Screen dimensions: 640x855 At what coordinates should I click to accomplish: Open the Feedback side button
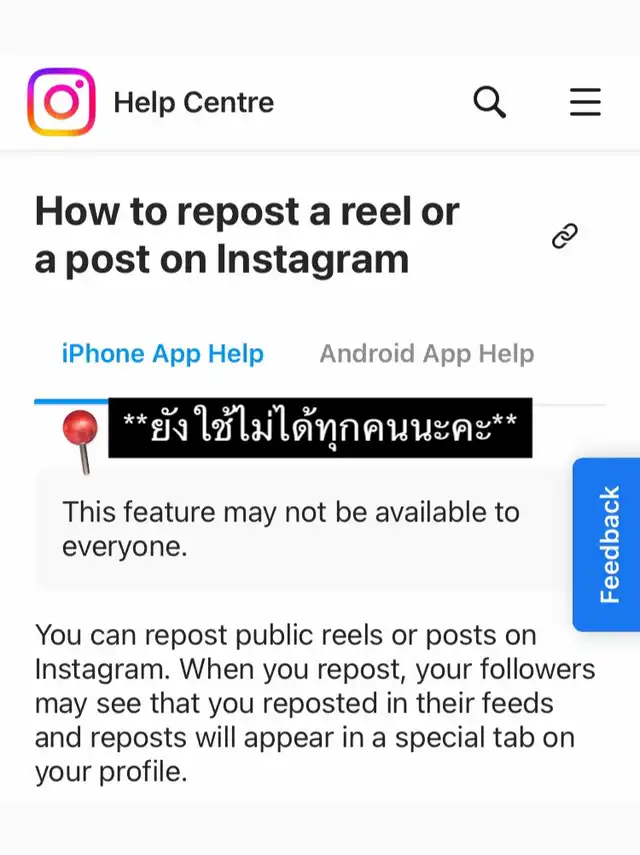click(x=607, y=544)
